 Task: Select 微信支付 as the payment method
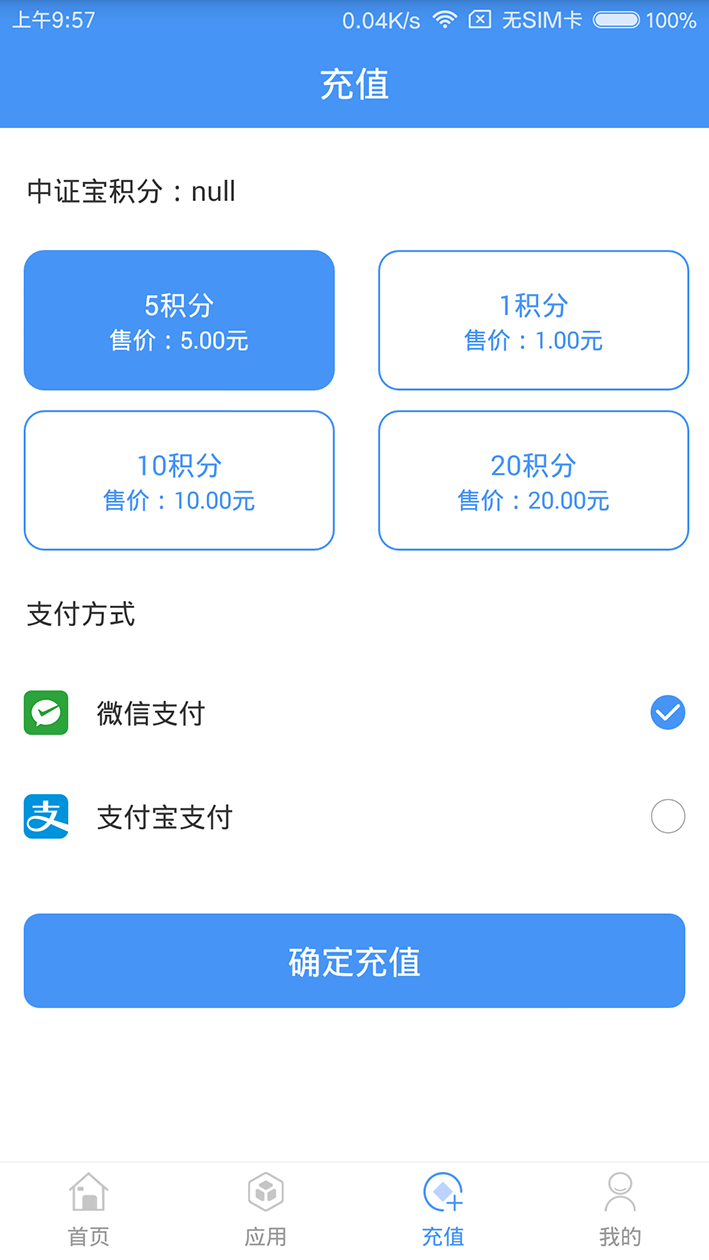(354, 713)
